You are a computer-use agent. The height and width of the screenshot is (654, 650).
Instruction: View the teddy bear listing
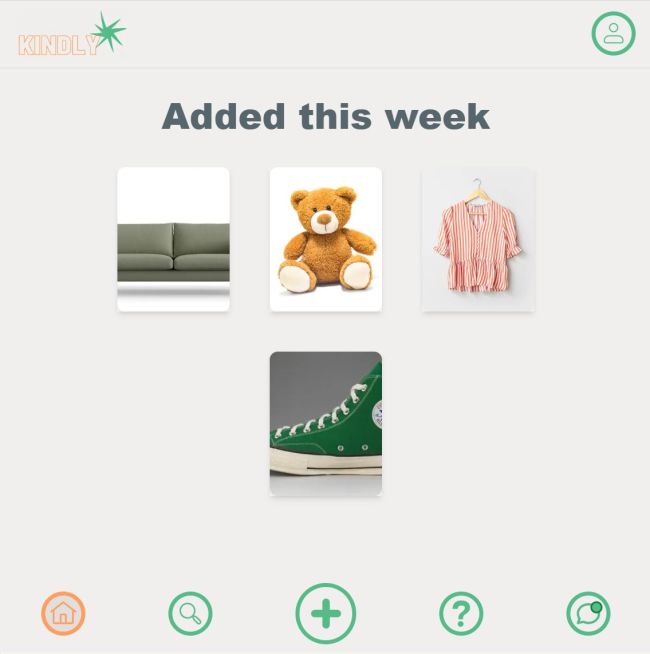pyautogui.click(x=326, y=239)
